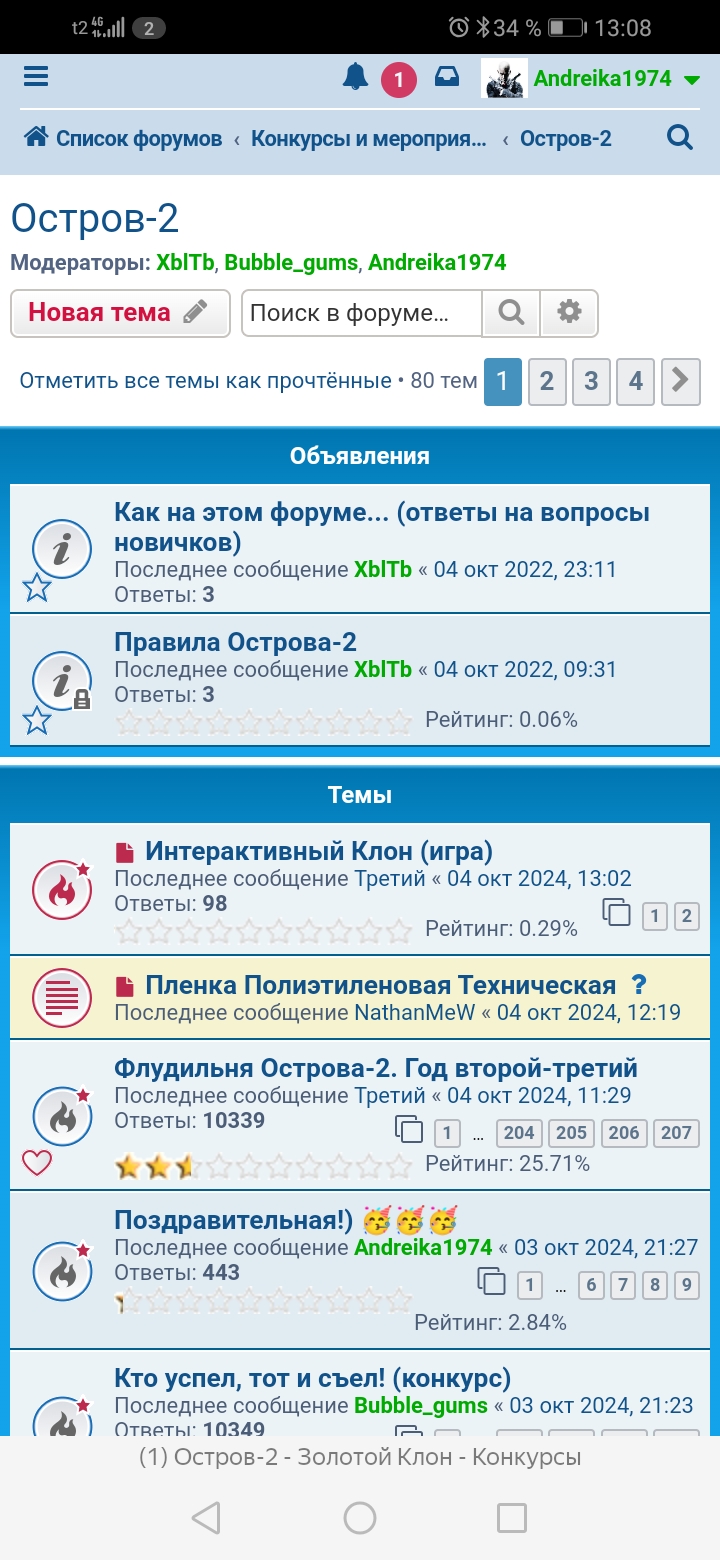
Task: Open topic Поздравительная!)
Action: coord(234,1221)
